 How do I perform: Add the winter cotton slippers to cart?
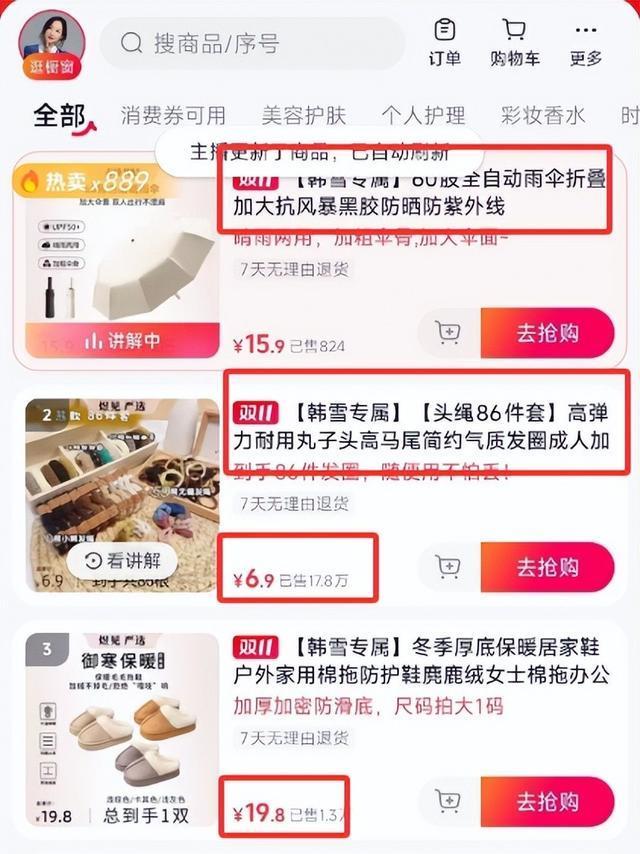click(x=447, y=801)
